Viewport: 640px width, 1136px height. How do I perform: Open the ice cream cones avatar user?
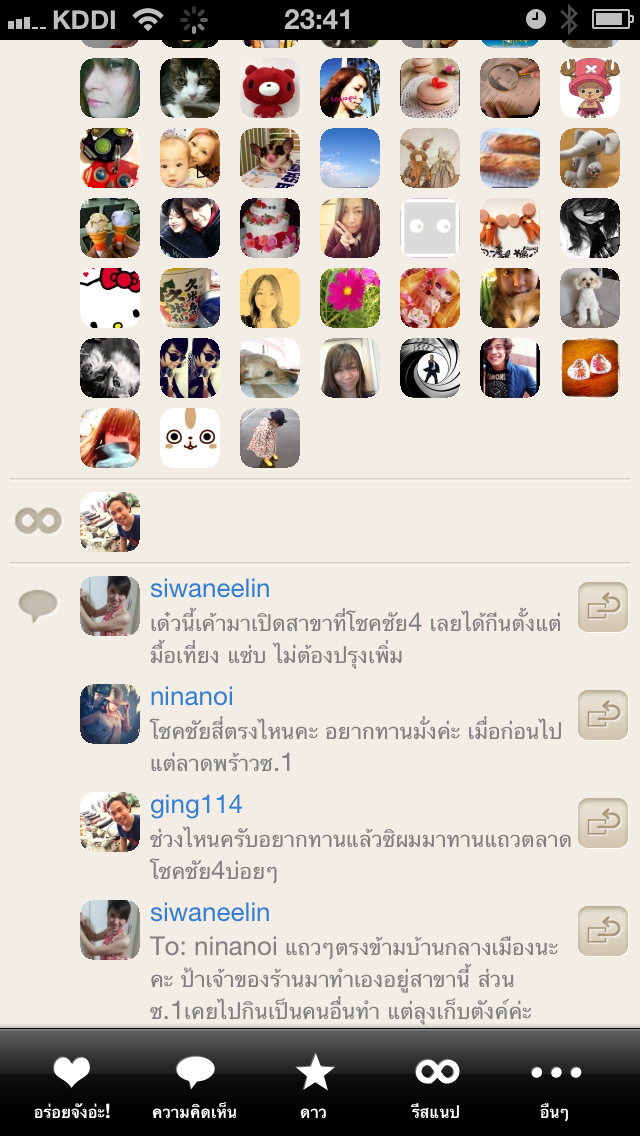click(x=110, y=228)
